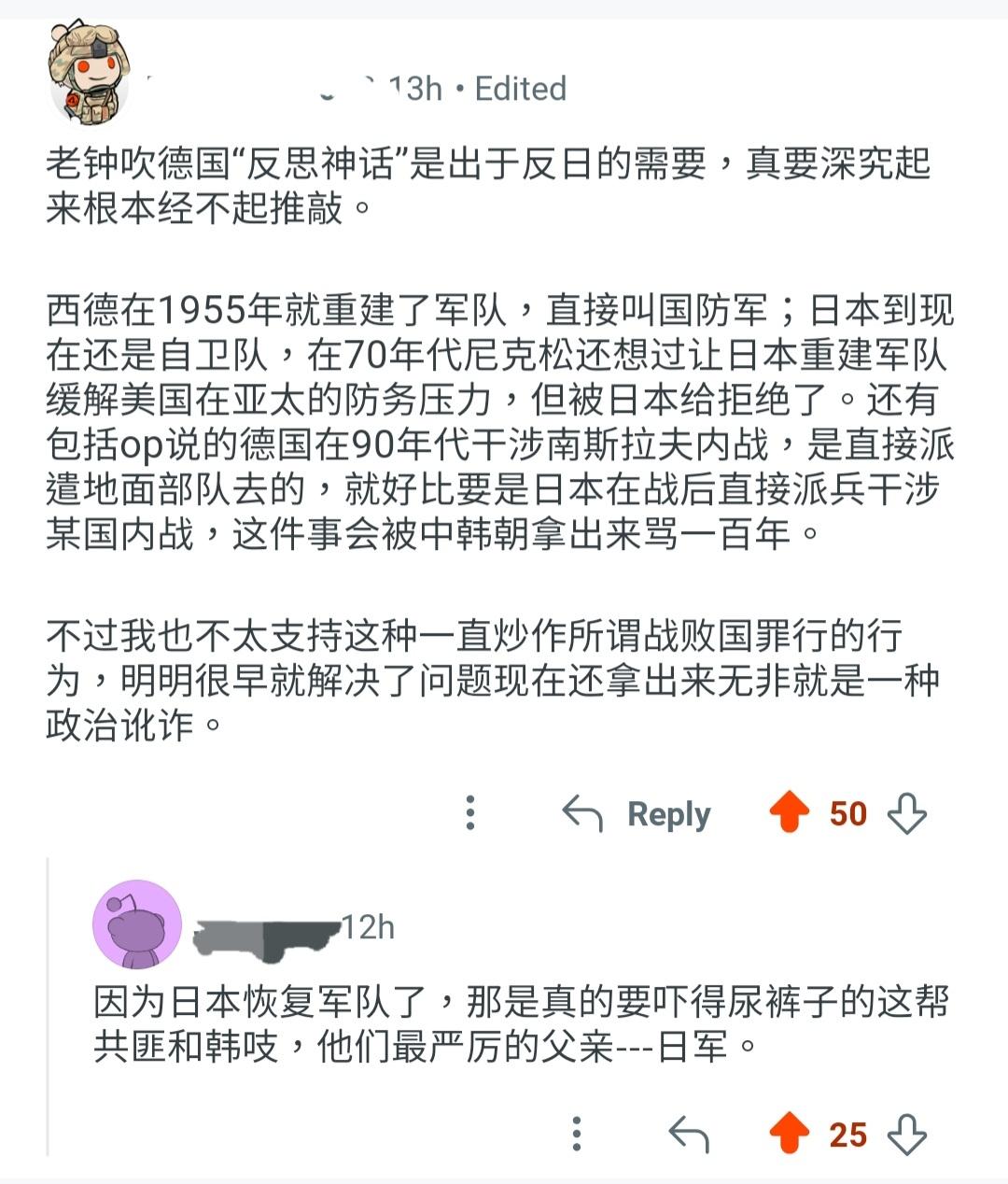Open the soldier-avatar commenter's profile
The width and height of the screenshot is (1008, 1184).
pos(89,77)
